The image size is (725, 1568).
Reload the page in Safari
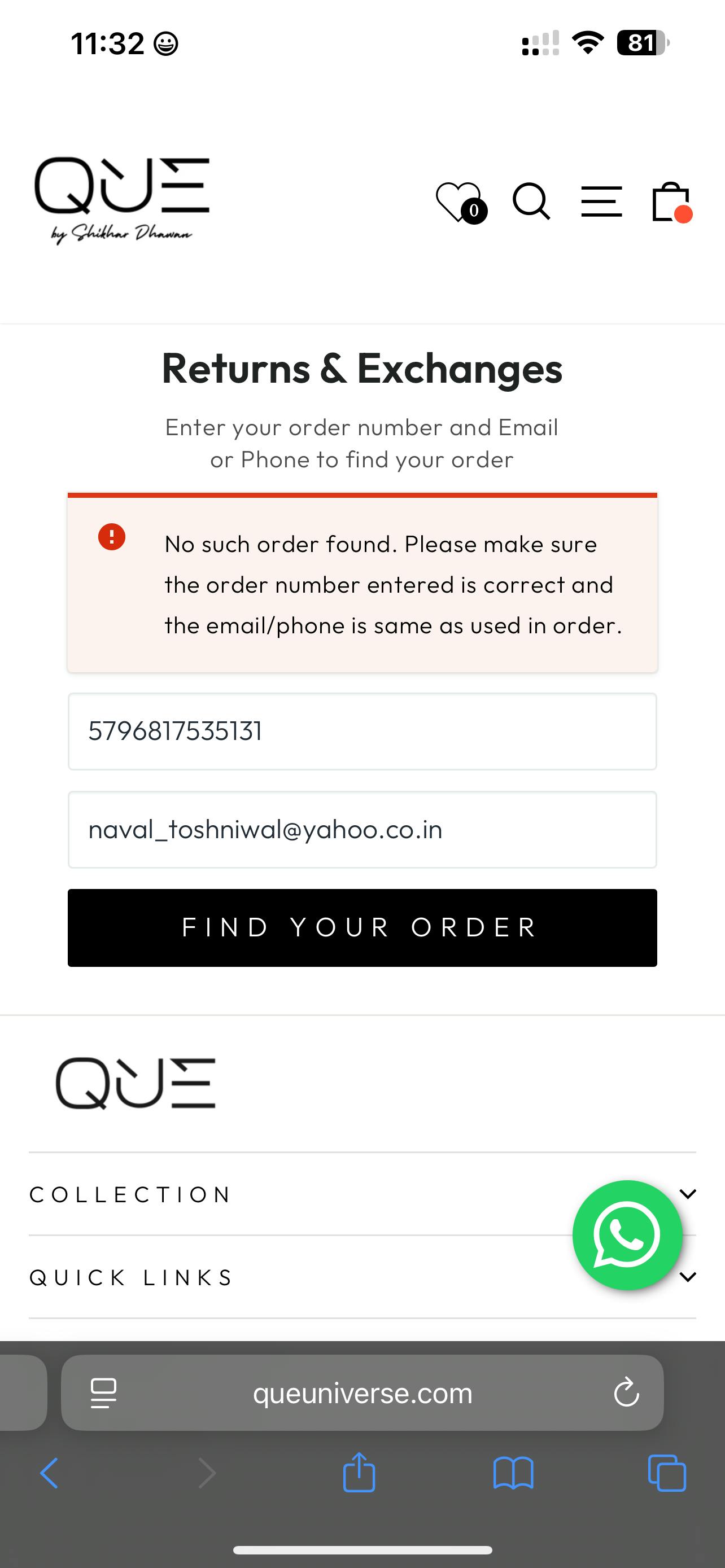626,1392
